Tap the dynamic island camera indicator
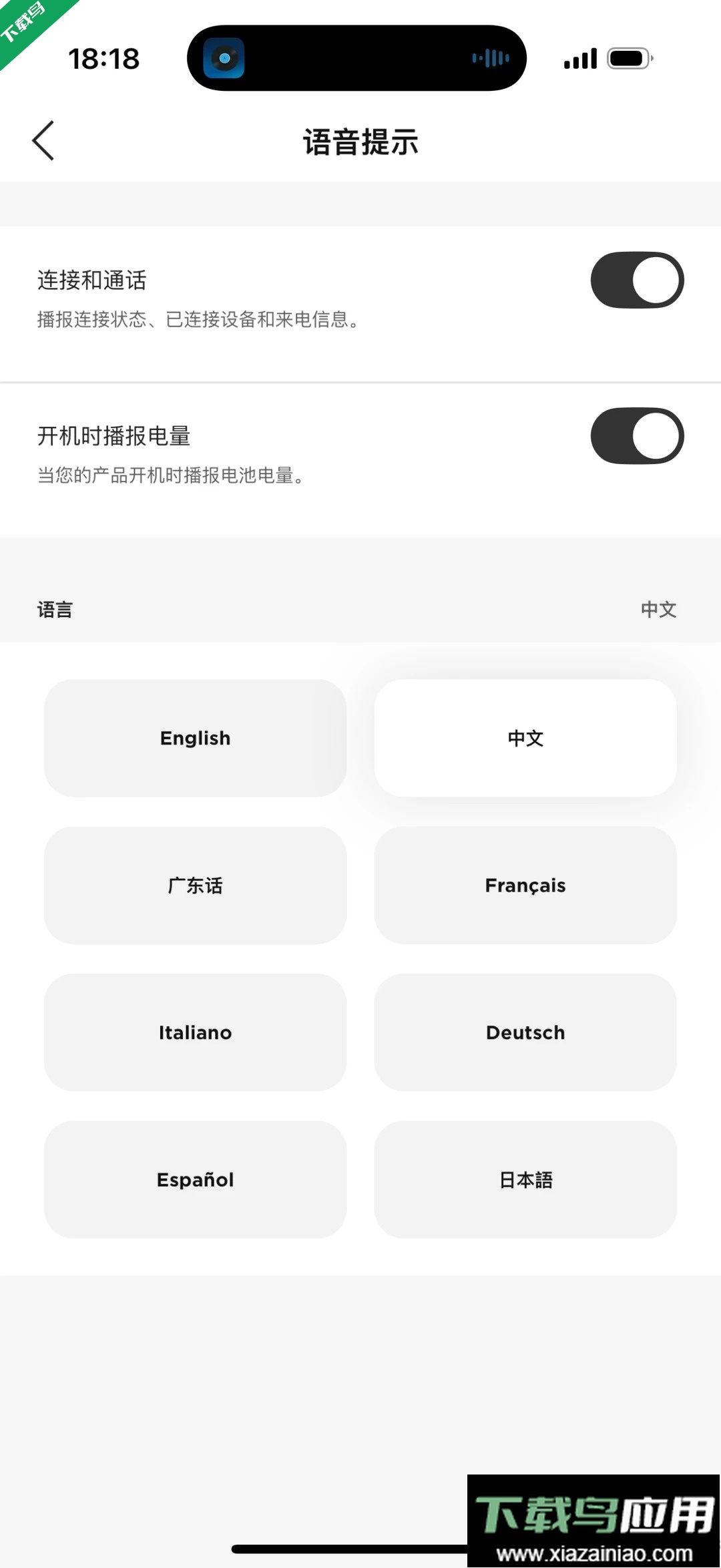Screen dimensions: 721x1568 click(x=224, y=57)
